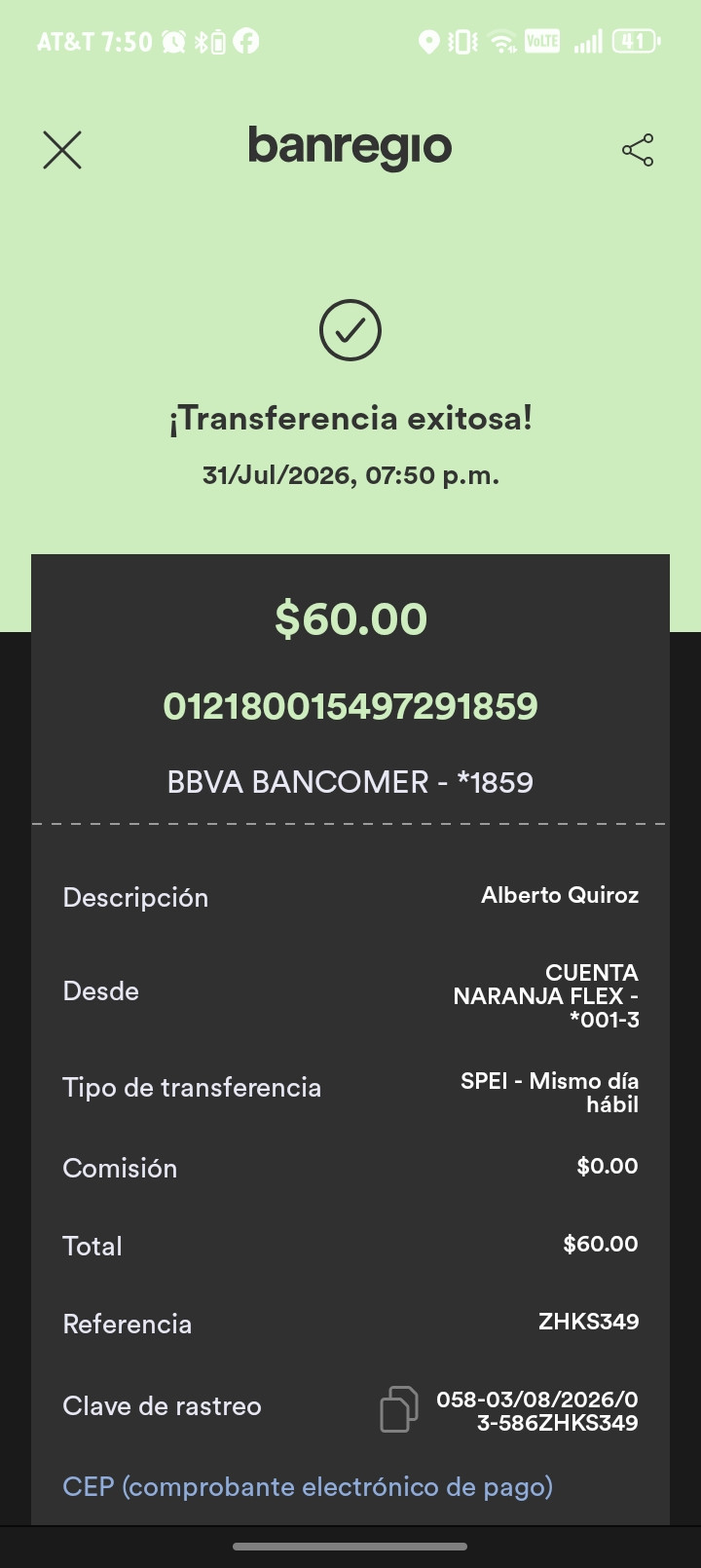Open the CEP comprobante electrónico de pago link
Viewport: 701px width, 1568px height.
tap(308, 1487)
